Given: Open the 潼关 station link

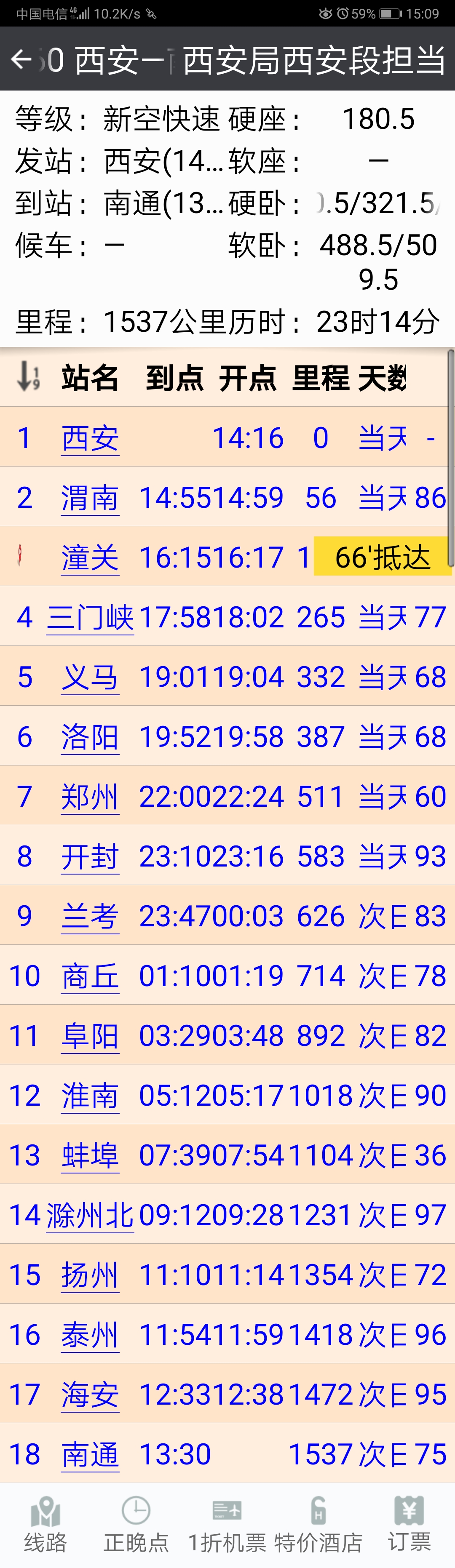Looking at the screenshot, I should pyautogui.click(x=90, y=557).
